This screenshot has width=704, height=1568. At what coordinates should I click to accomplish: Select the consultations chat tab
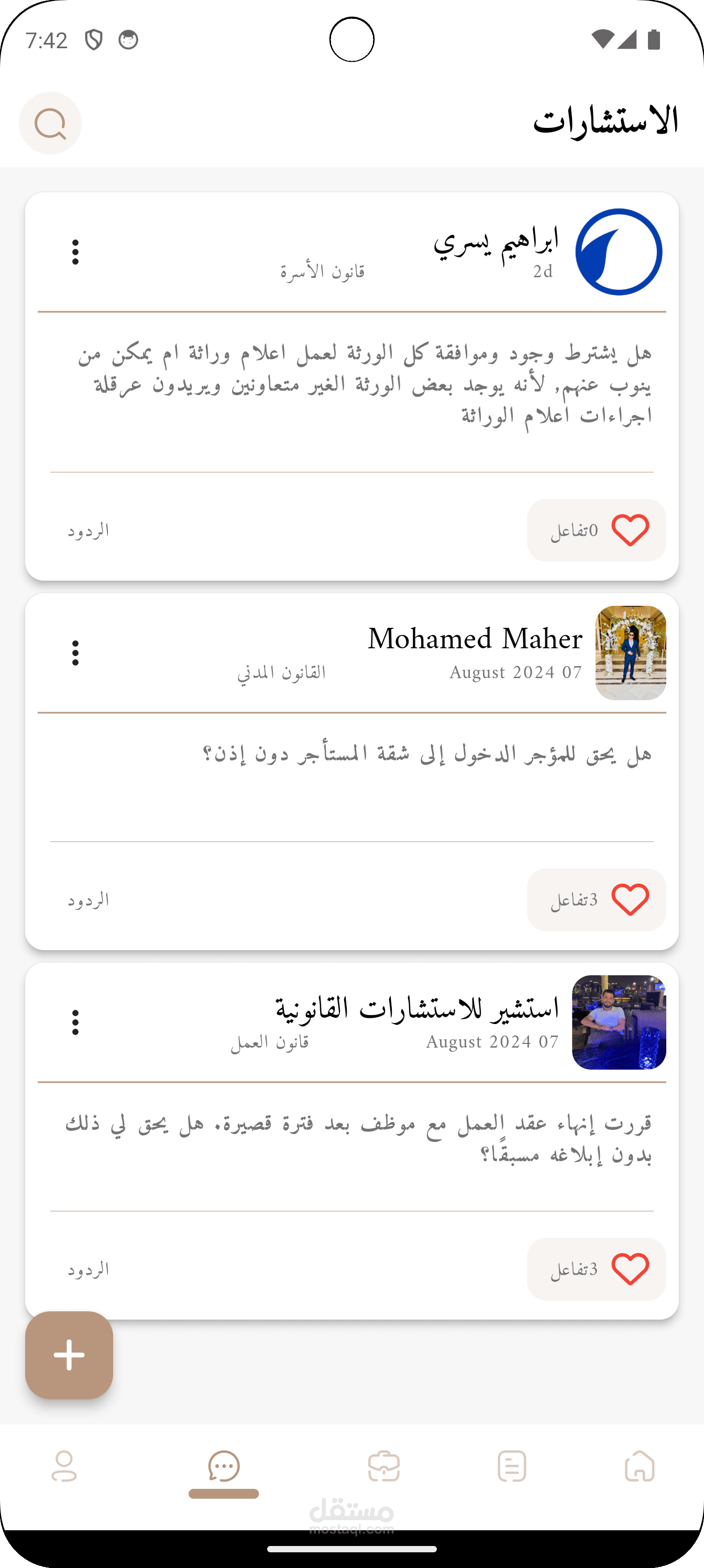[x=223, y=1466]
